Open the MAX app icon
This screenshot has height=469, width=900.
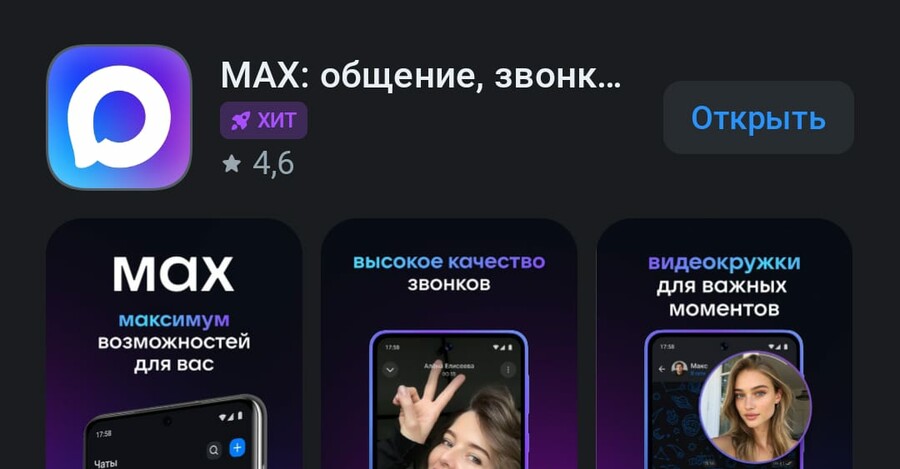(119, 117)
